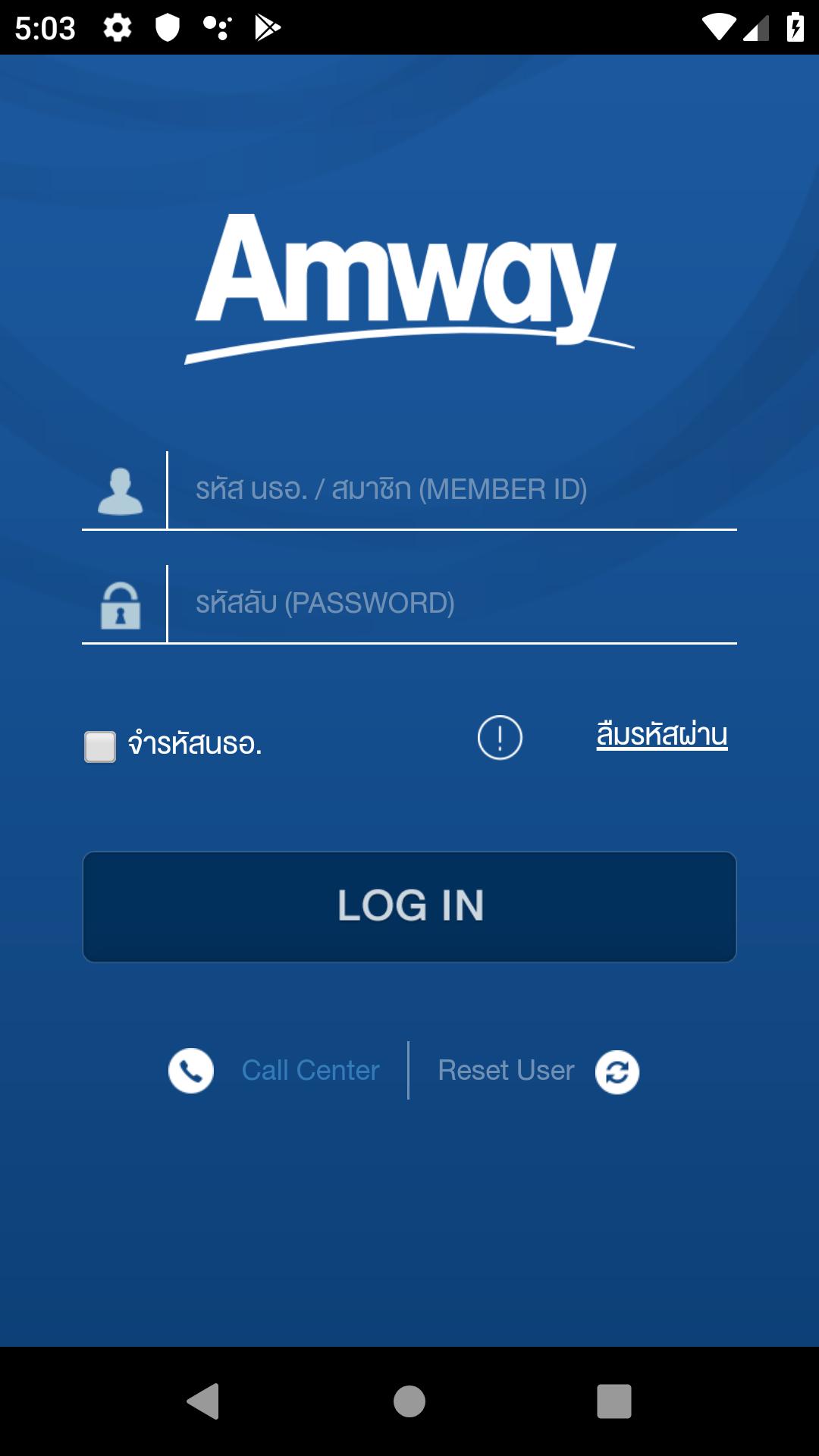The height and width of the screenshot is (1456, 819).
Task: Tap the Member ID input field
Action: pyautogui.click(x=451, y=490)
